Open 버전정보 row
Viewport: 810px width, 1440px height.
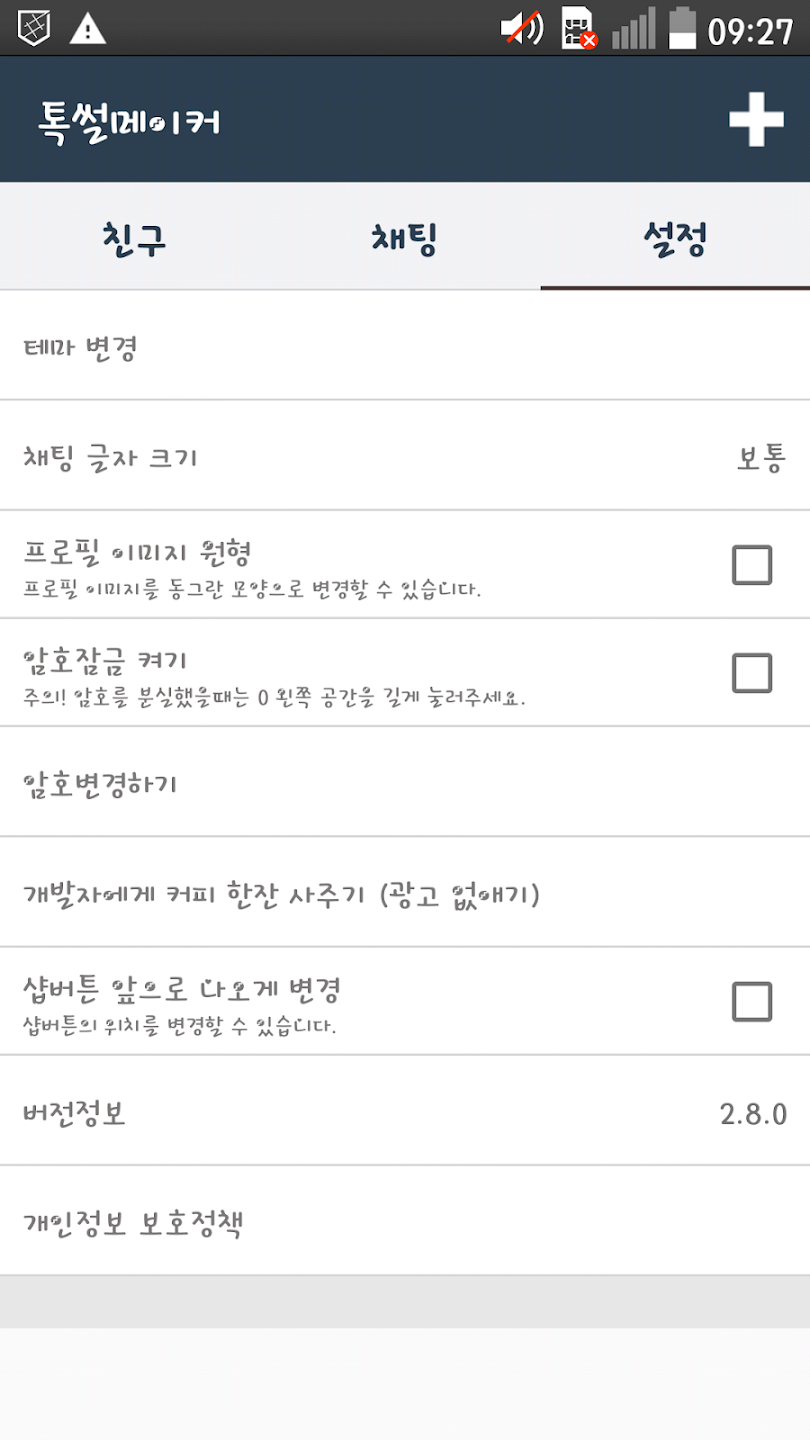pyautogui.click(x=404, y=1112)
